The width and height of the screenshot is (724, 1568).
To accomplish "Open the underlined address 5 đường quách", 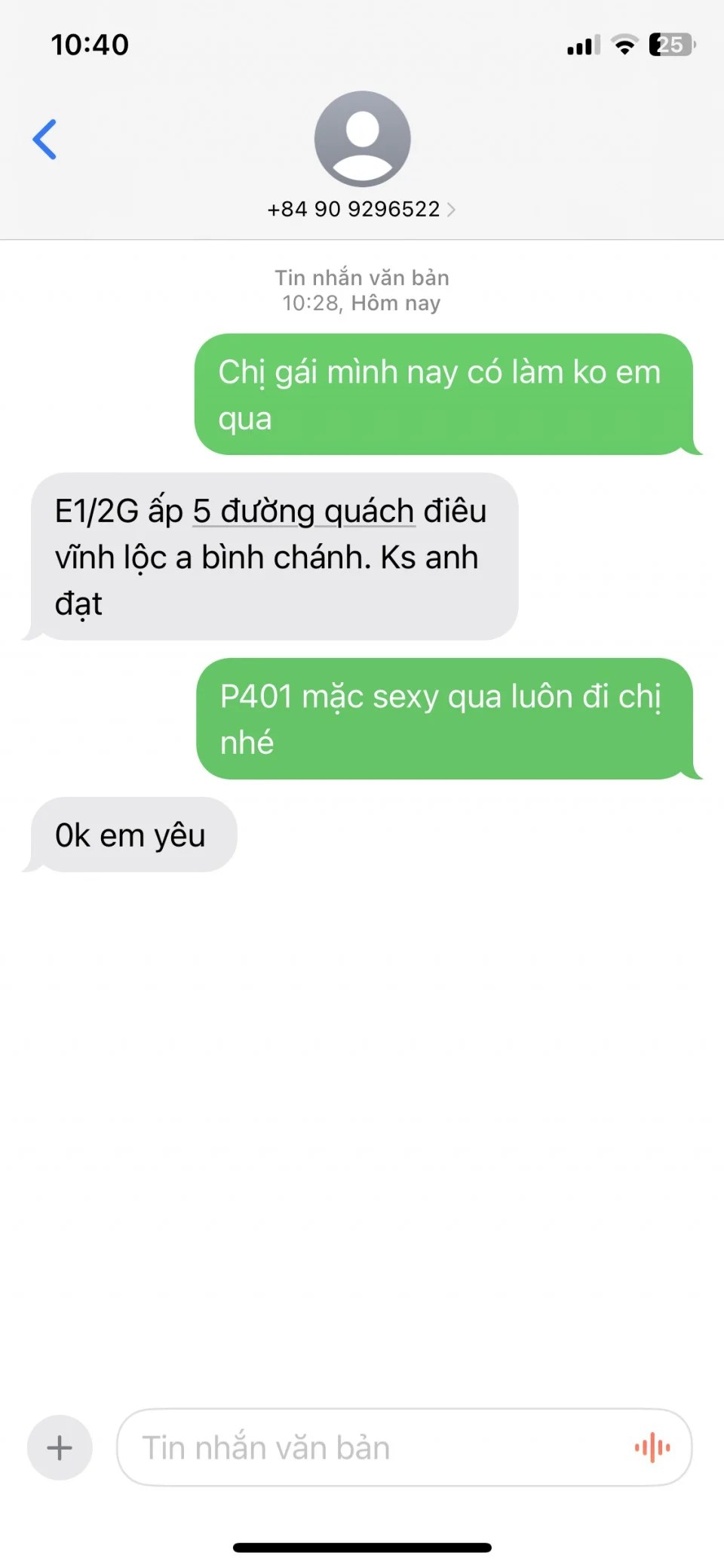I will [303, 512].
